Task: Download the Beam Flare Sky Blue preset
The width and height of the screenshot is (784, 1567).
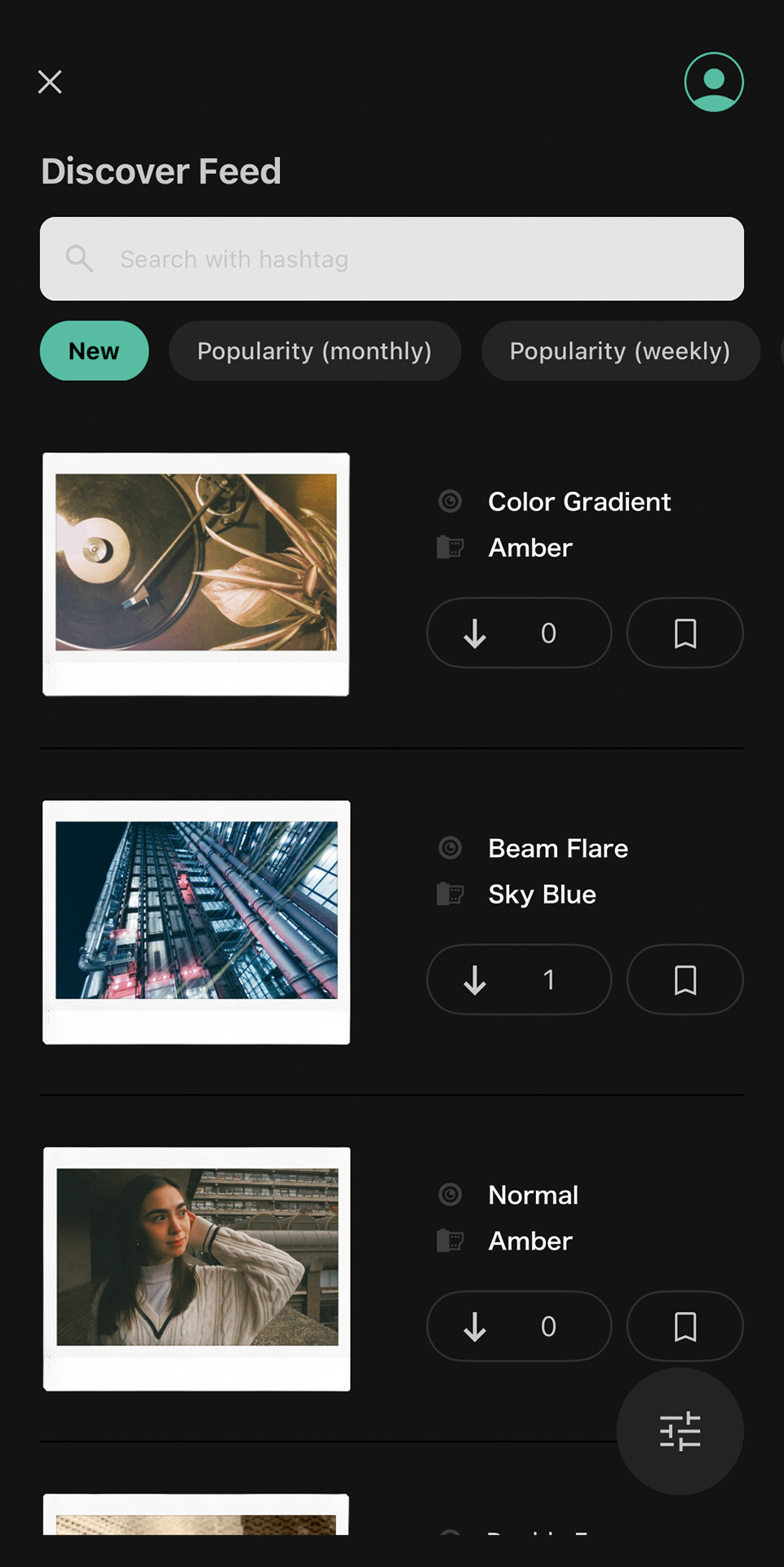Action: pyautogui.click(x=518, y=979)
